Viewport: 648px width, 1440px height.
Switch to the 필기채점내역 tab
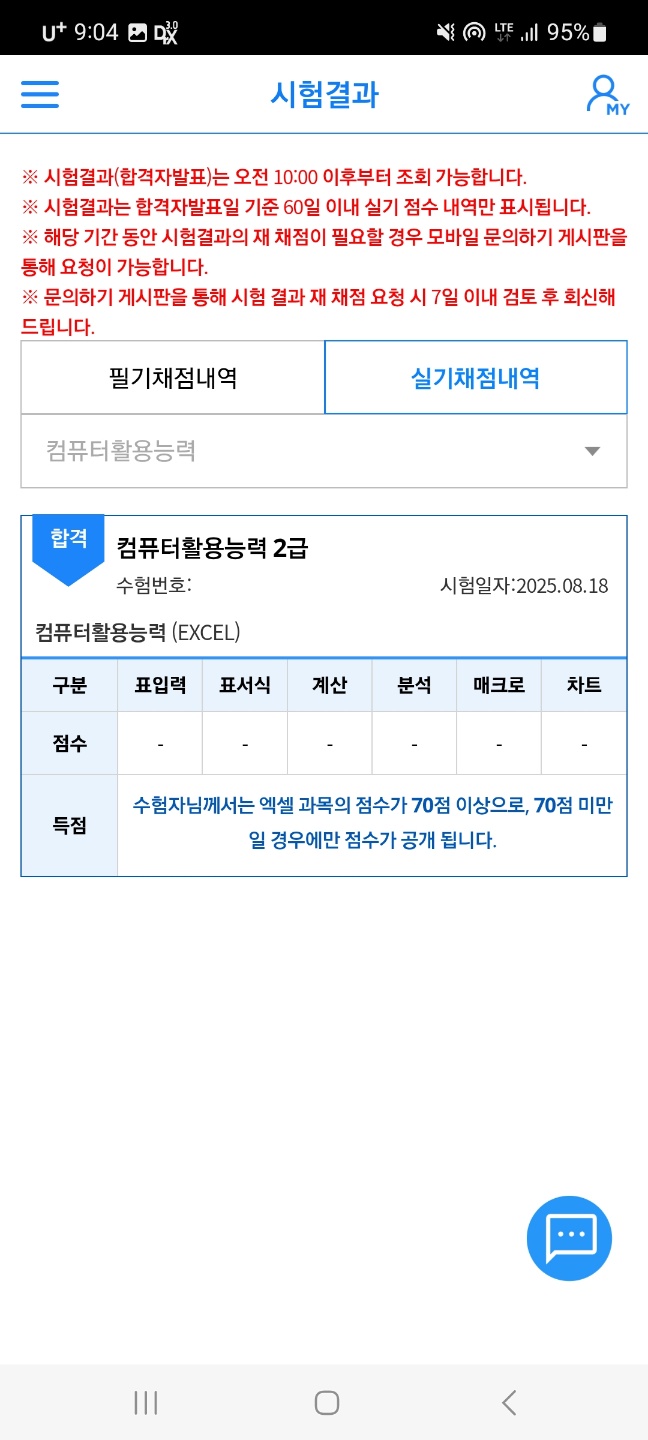pos(173,377)
